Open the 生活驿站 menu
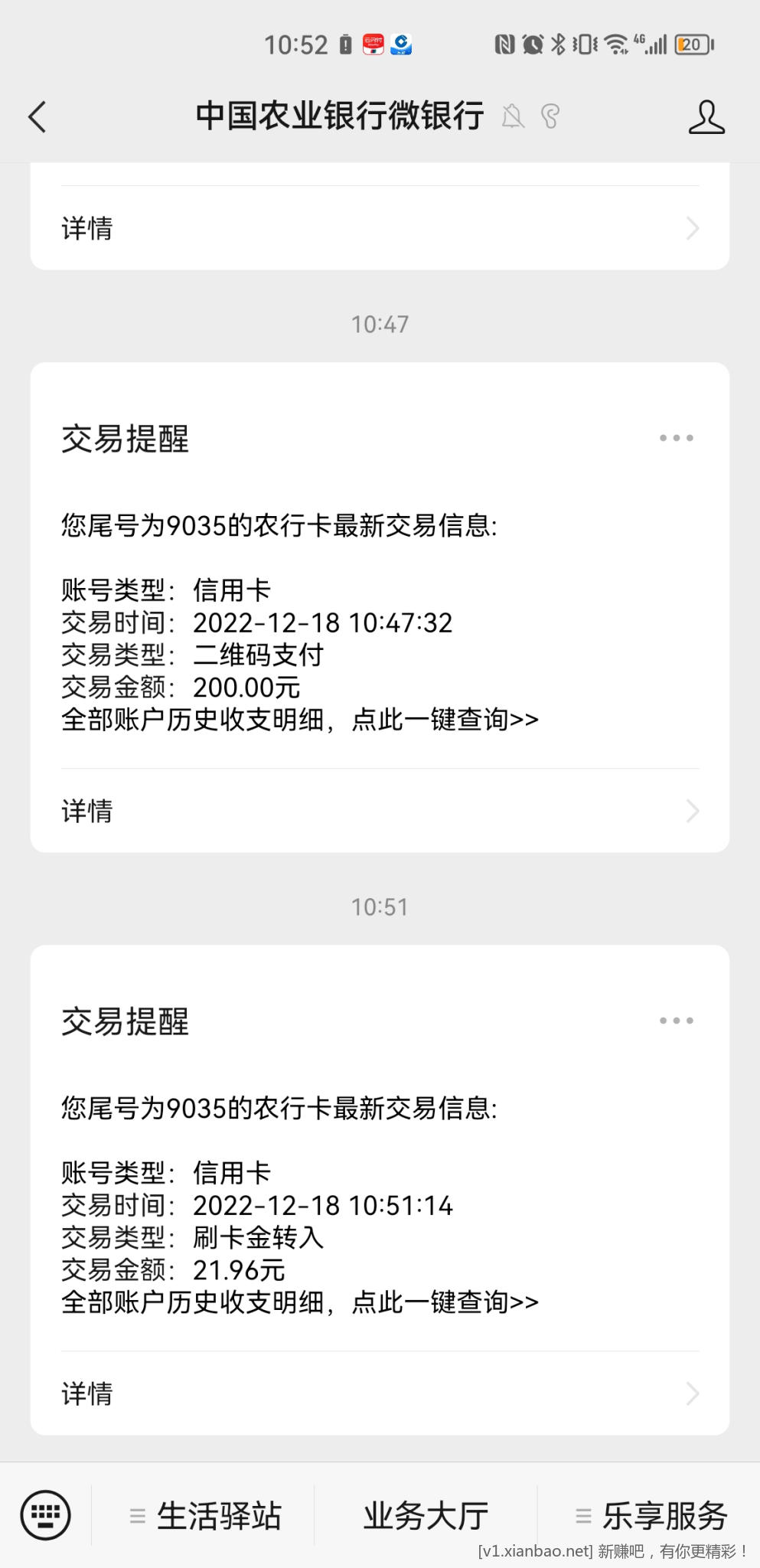This screenshot has height=1568, width=760. click(205, 1516)
